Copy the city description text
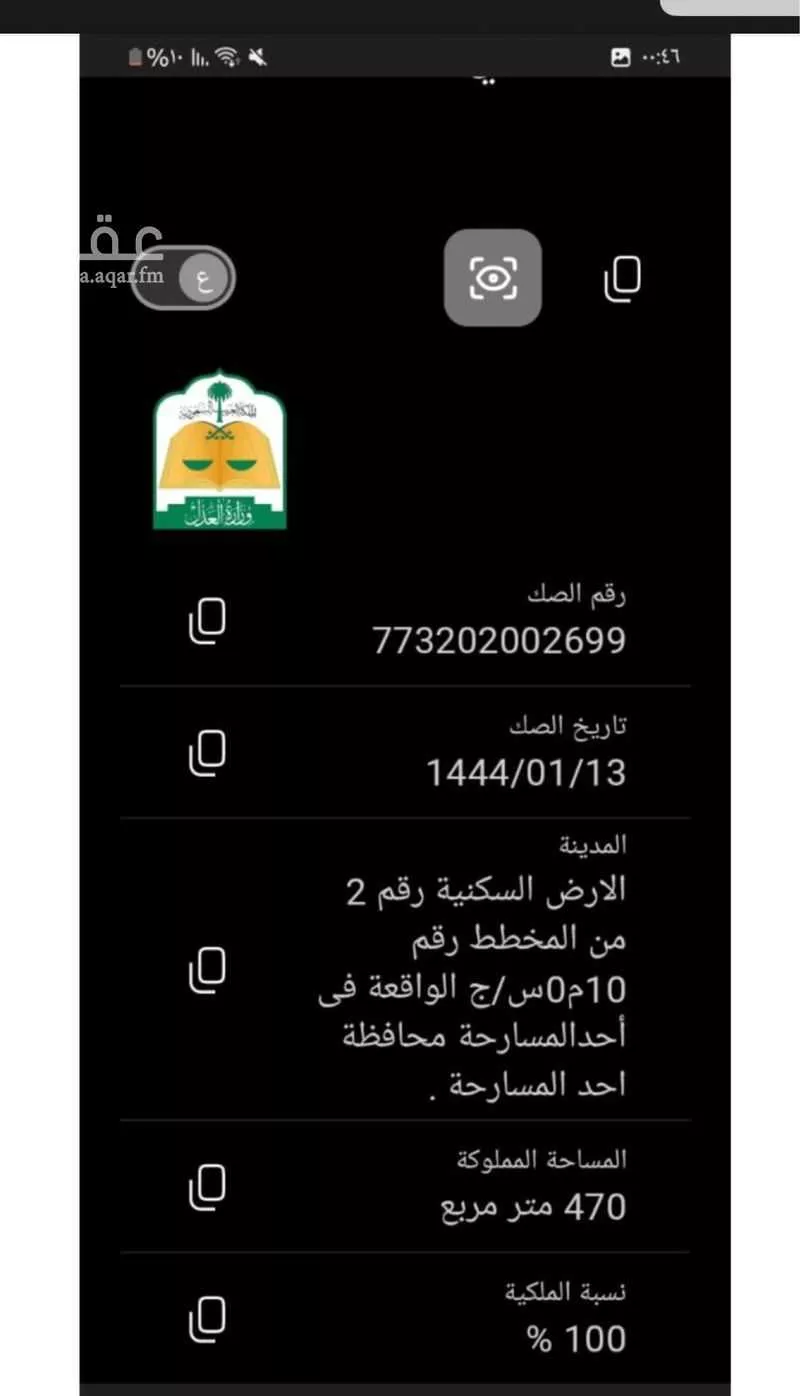 point(207,968)
